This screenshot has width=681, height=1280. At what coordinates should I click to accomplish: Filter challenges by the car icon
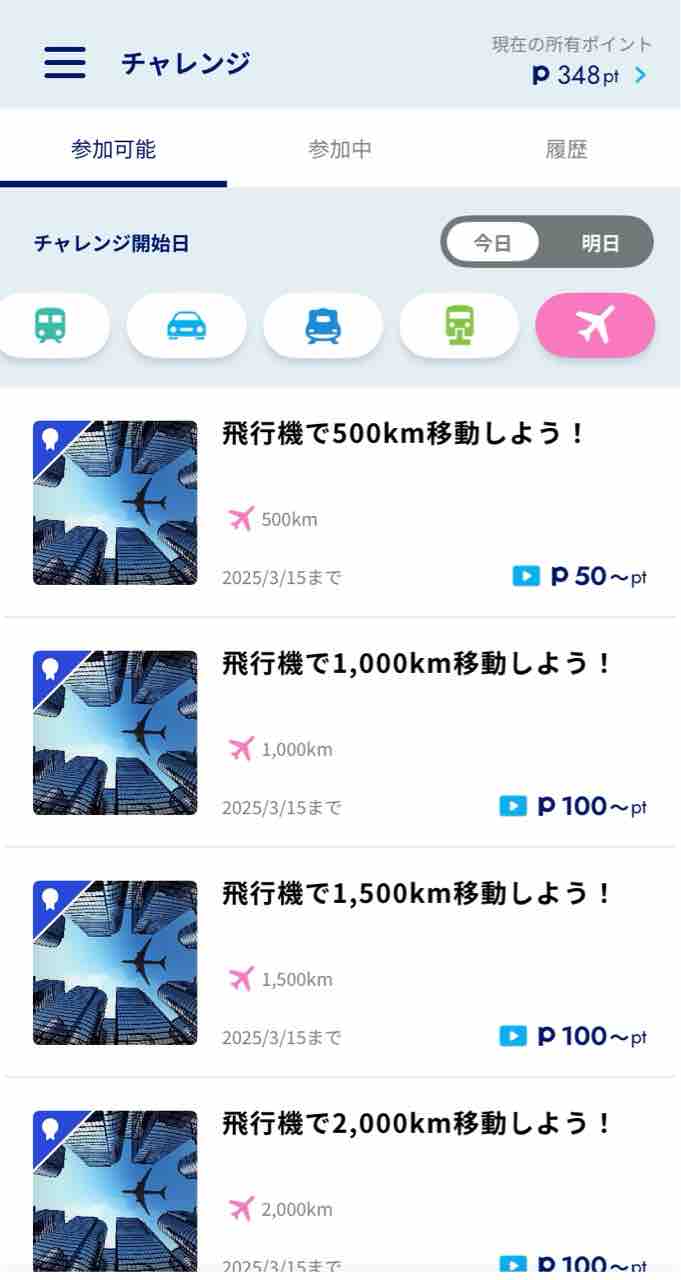[x=186, y=325]
